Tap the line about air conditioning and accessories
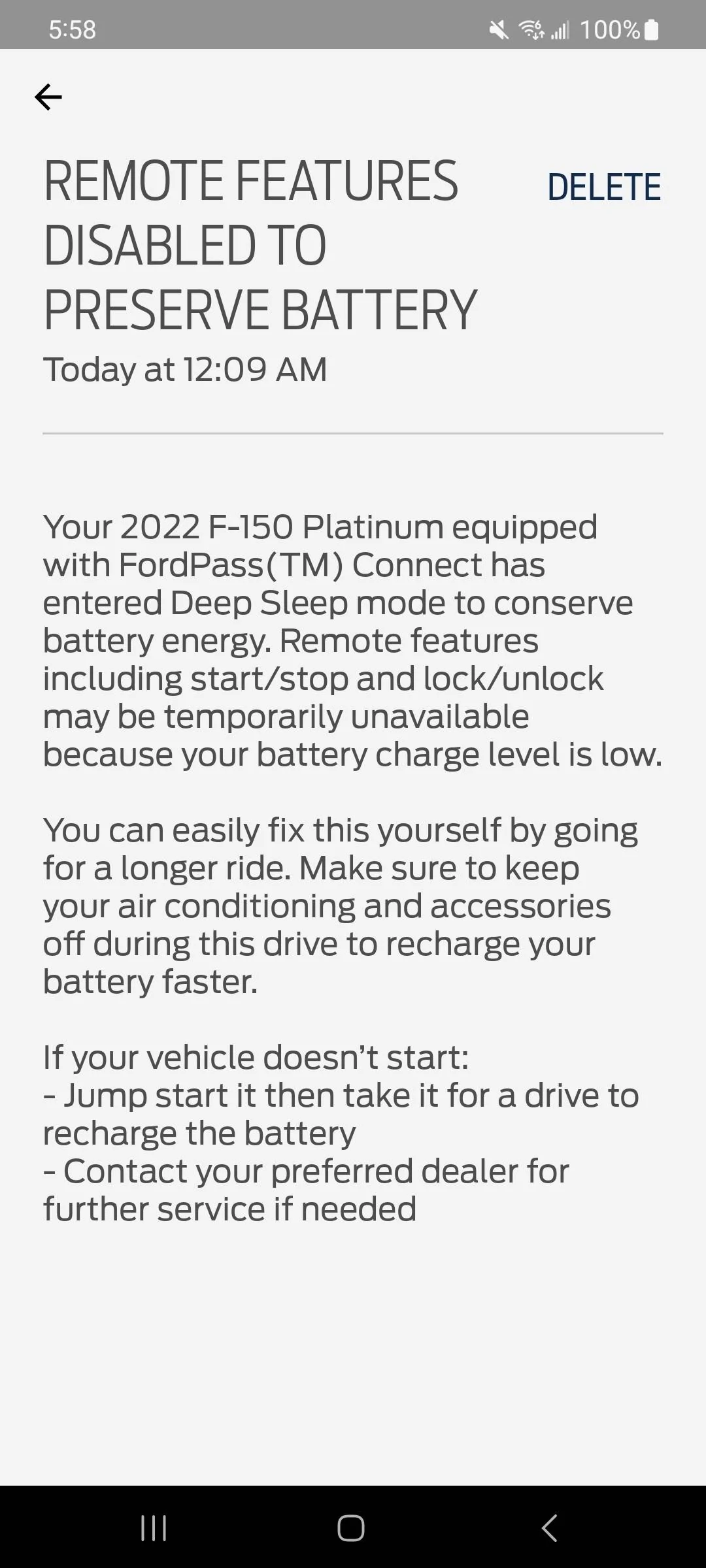 click(327, 905)
